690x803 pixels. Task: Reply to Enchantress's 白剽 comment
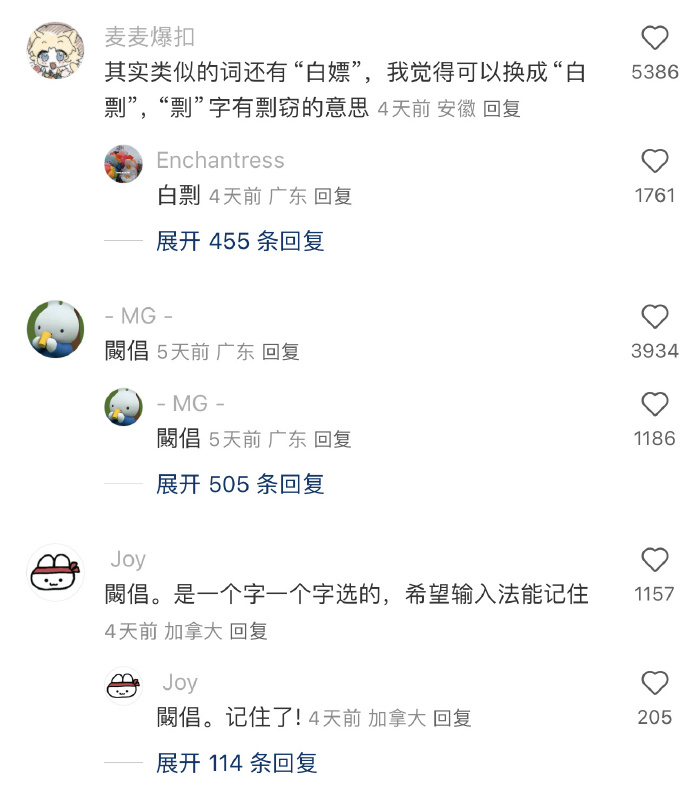[333, 197]
